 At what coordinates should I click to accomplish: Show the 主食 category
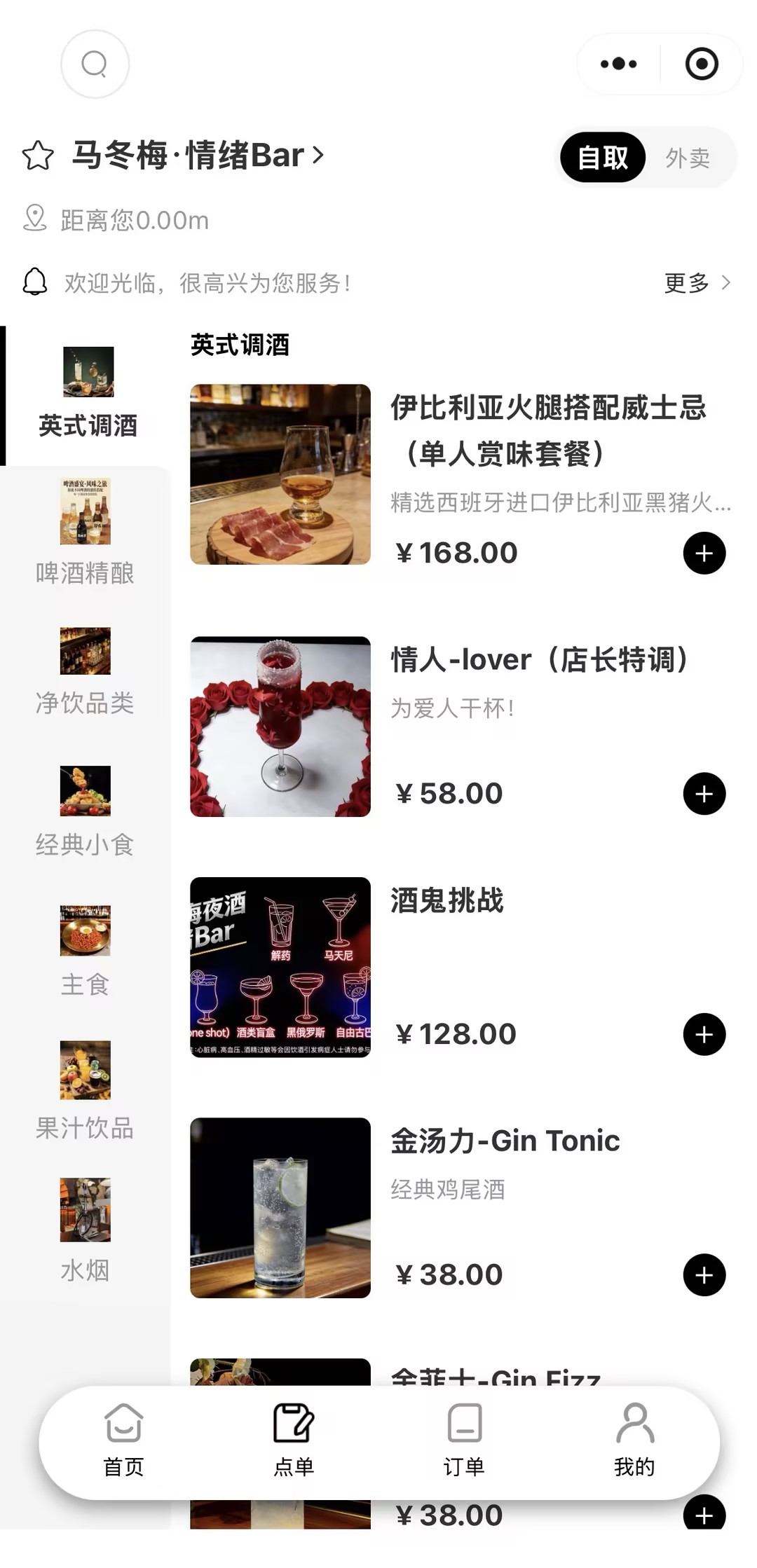pos(85,950)
